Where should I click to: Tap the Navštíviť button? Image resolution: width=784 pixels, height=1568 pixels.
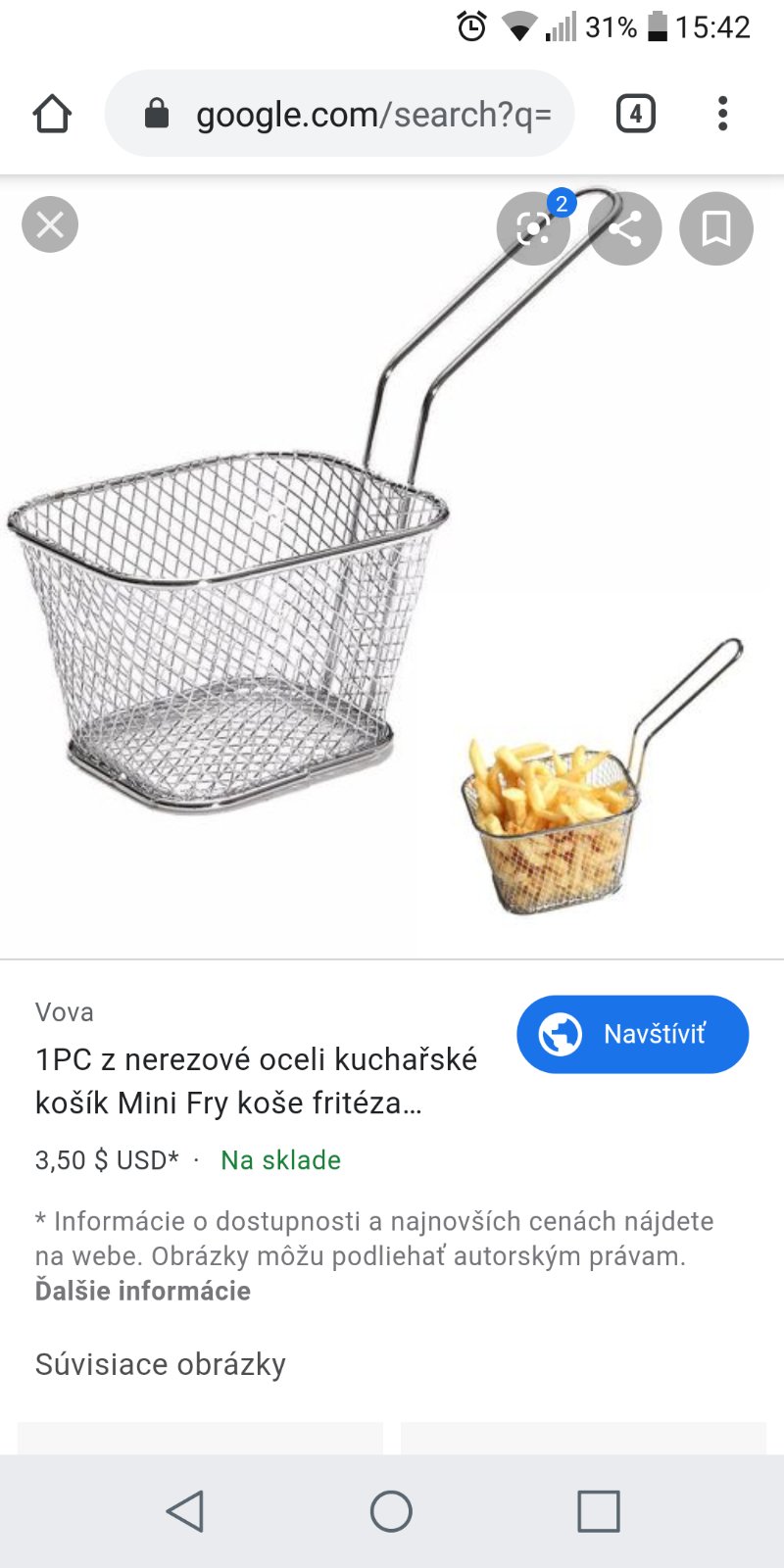pos(632,1034)
